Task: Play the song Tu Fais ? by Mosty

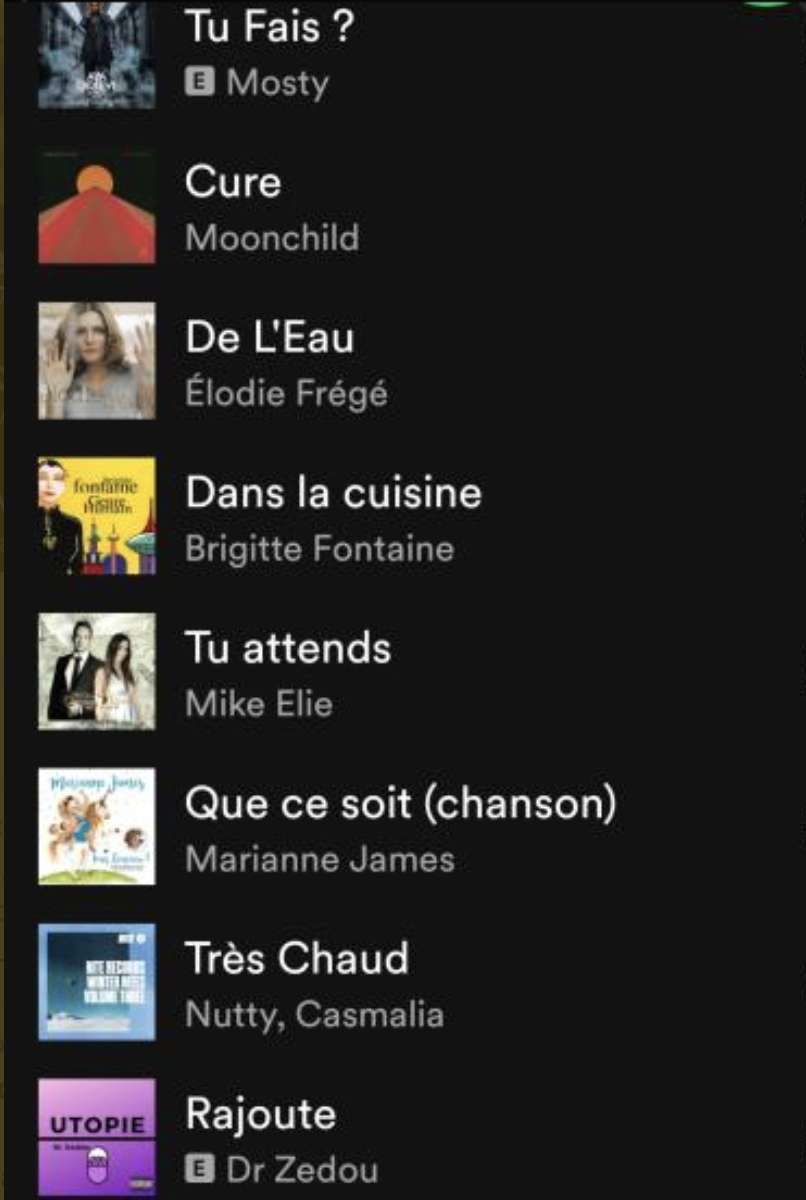Action: tap(270, 28)
